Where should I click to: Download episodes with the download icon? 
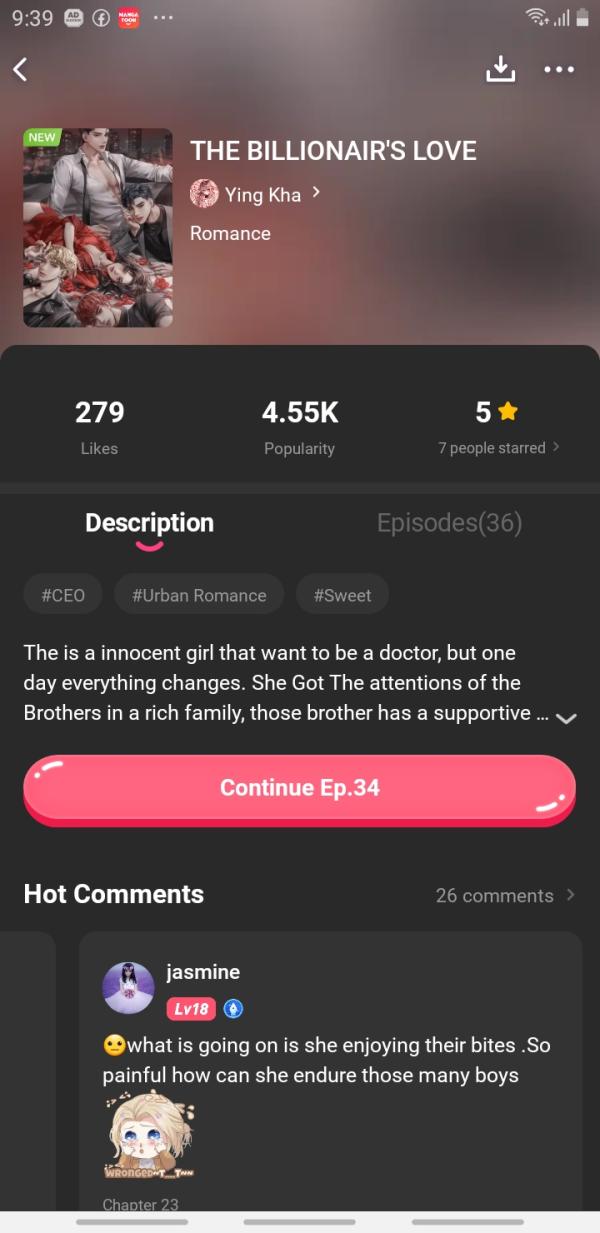[x=500, y=68]
